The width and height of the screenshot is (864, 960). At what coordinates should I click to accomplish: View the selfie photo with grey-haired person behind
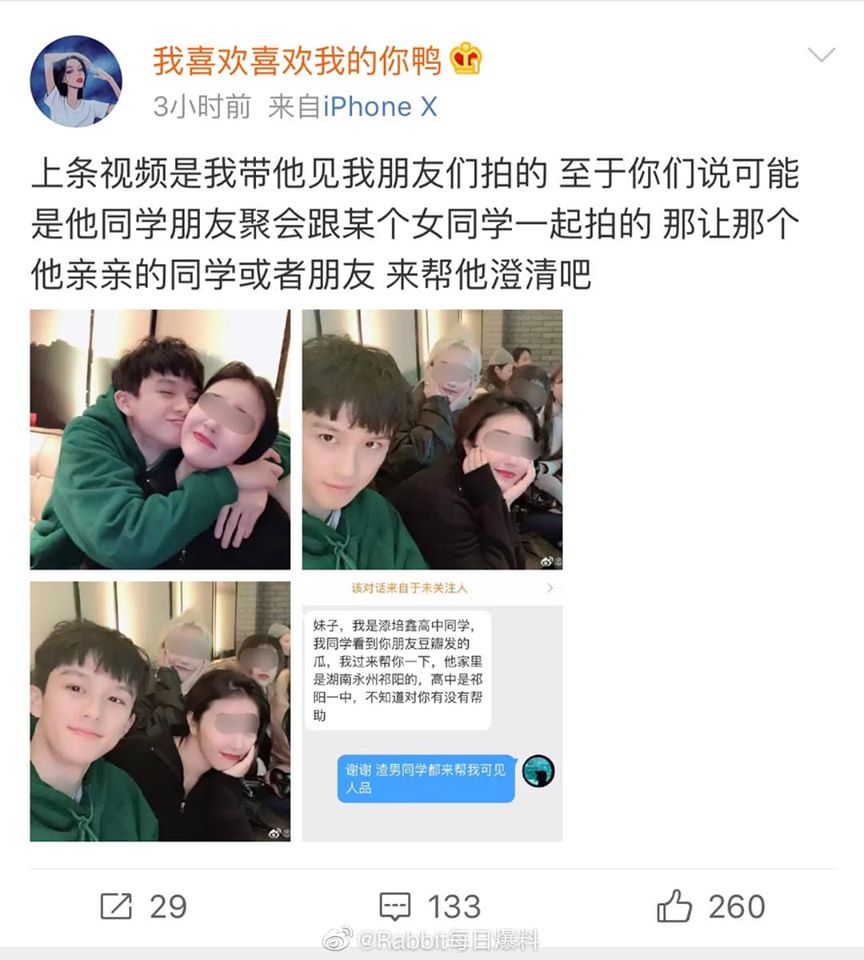point(432,440)
